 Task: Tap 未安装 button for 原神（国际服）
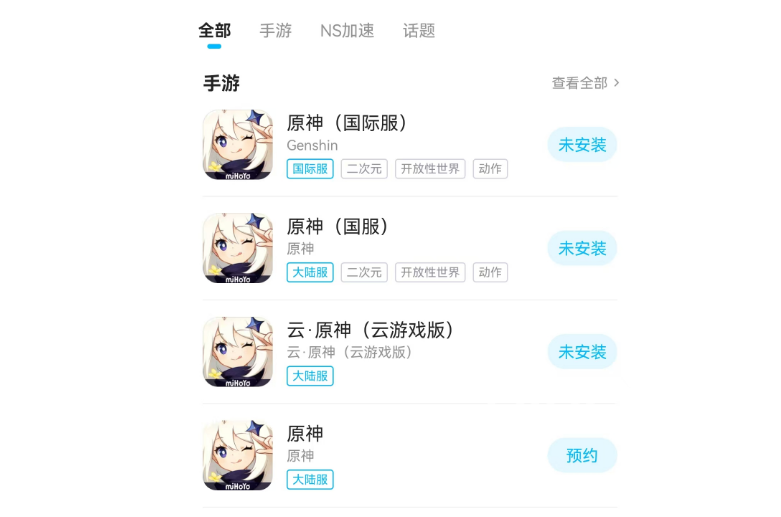click(x=582, y=145)
